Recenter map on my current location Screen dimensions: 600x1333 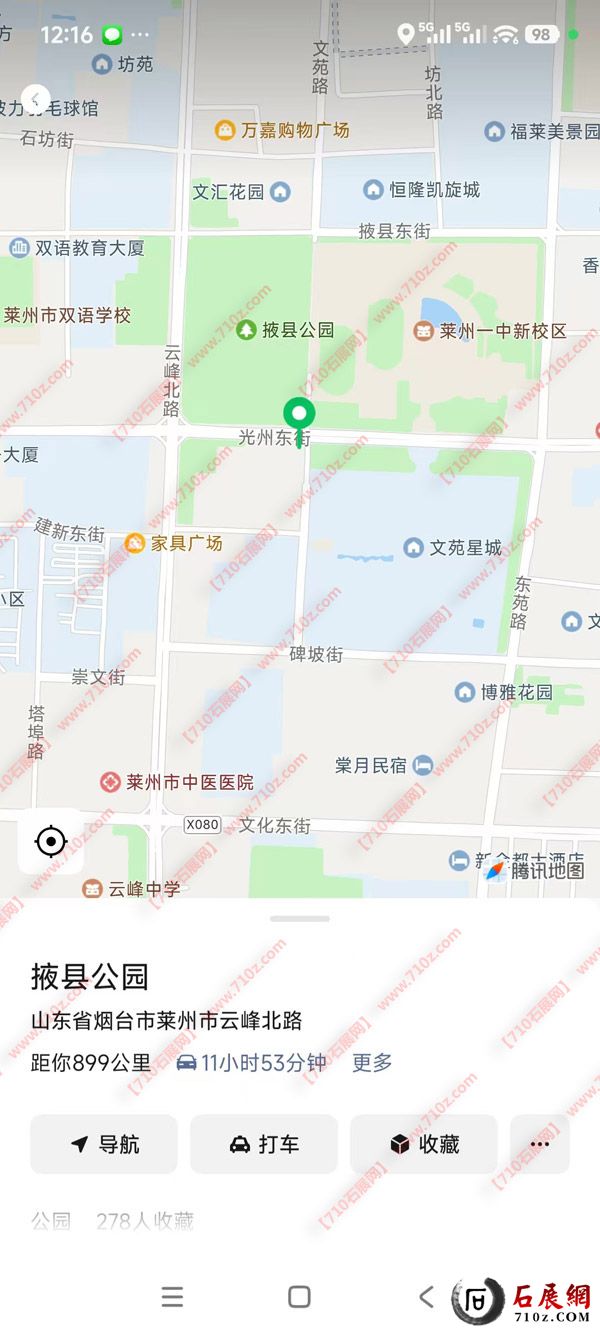pos(50,841)
